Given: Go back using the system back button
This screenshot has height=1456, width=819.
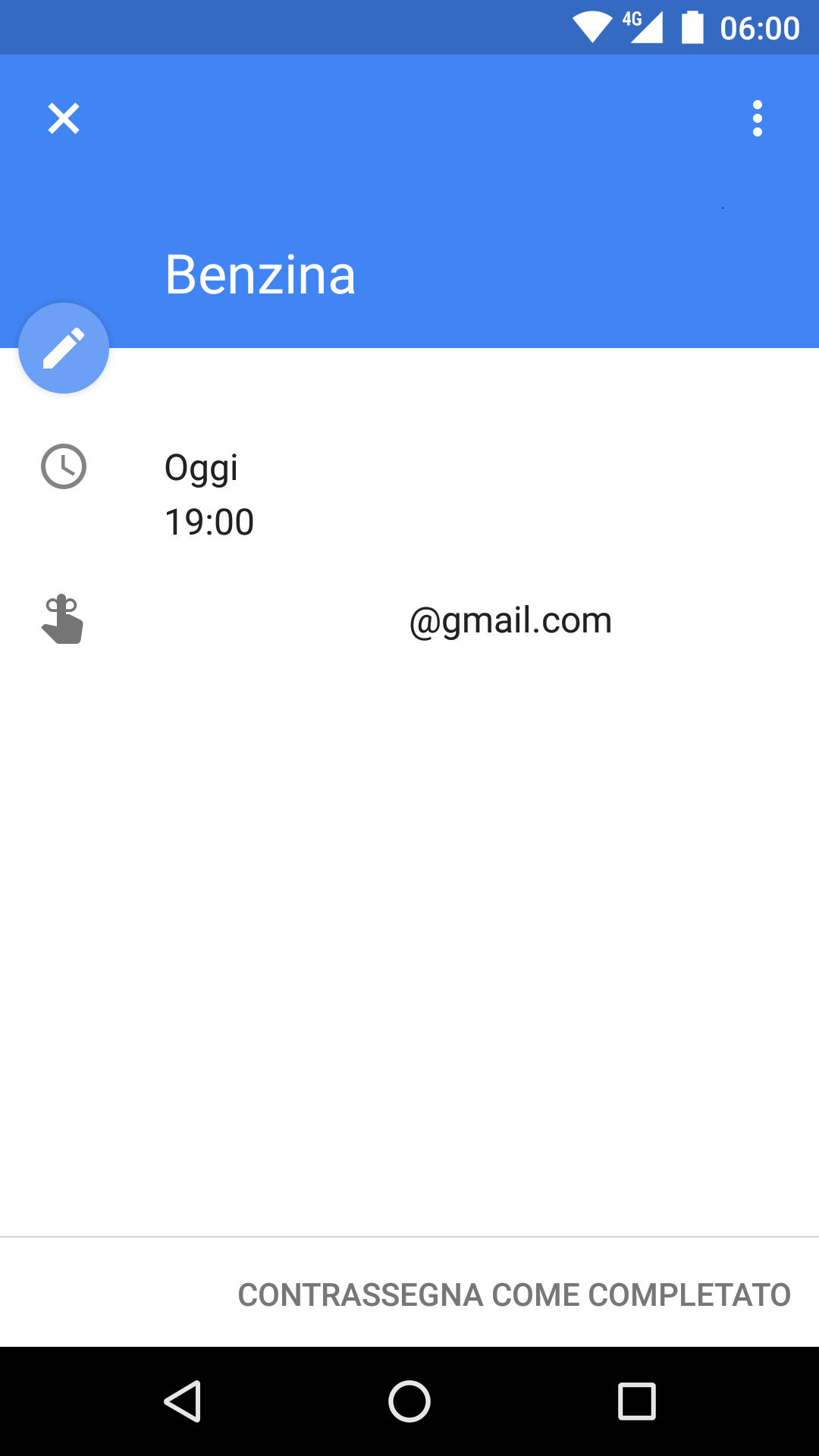Looking at the screenshot, I should click(x=183, y=1401).
